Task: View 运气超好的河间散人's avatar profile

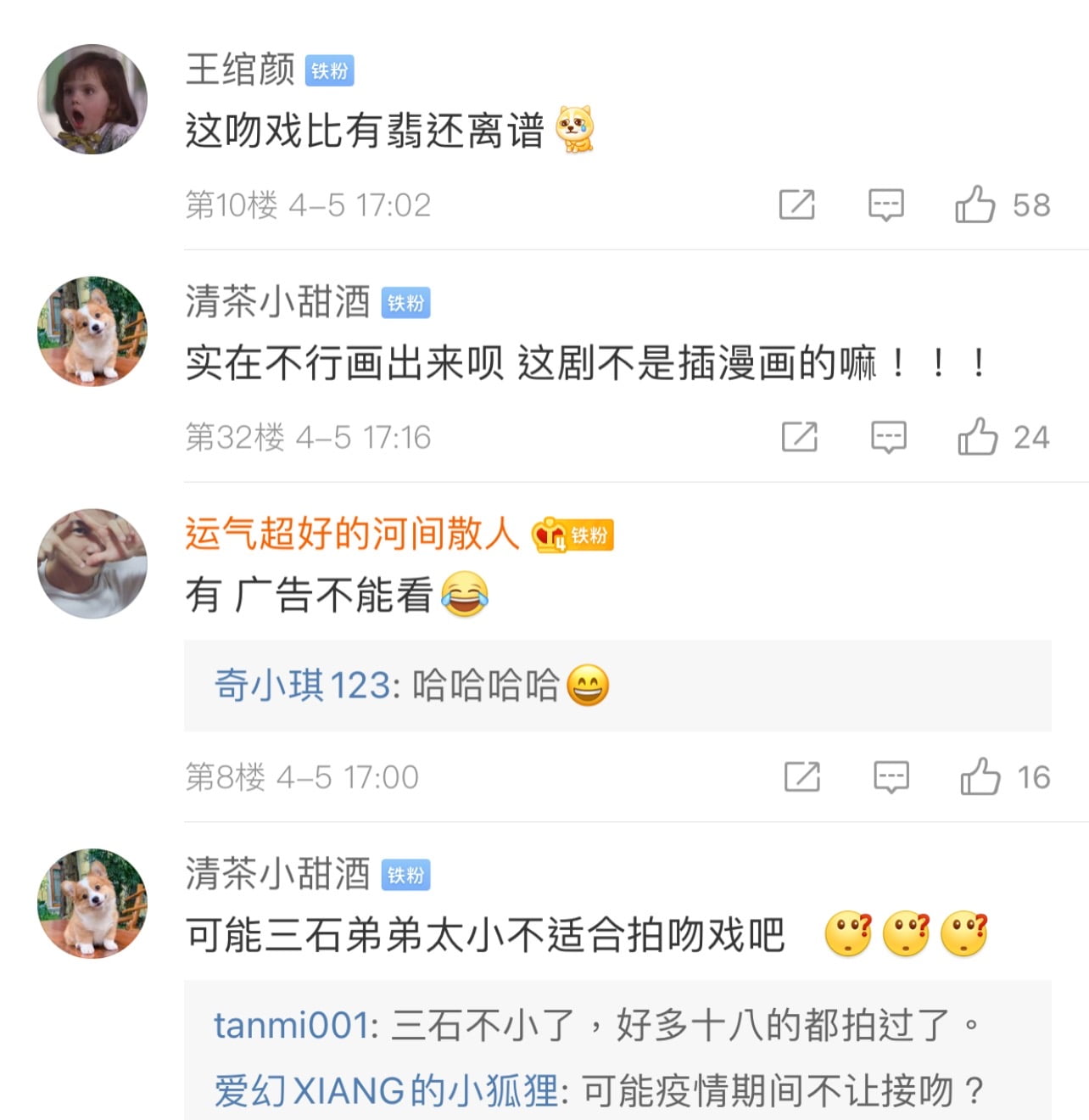Action: pos(92,563)
